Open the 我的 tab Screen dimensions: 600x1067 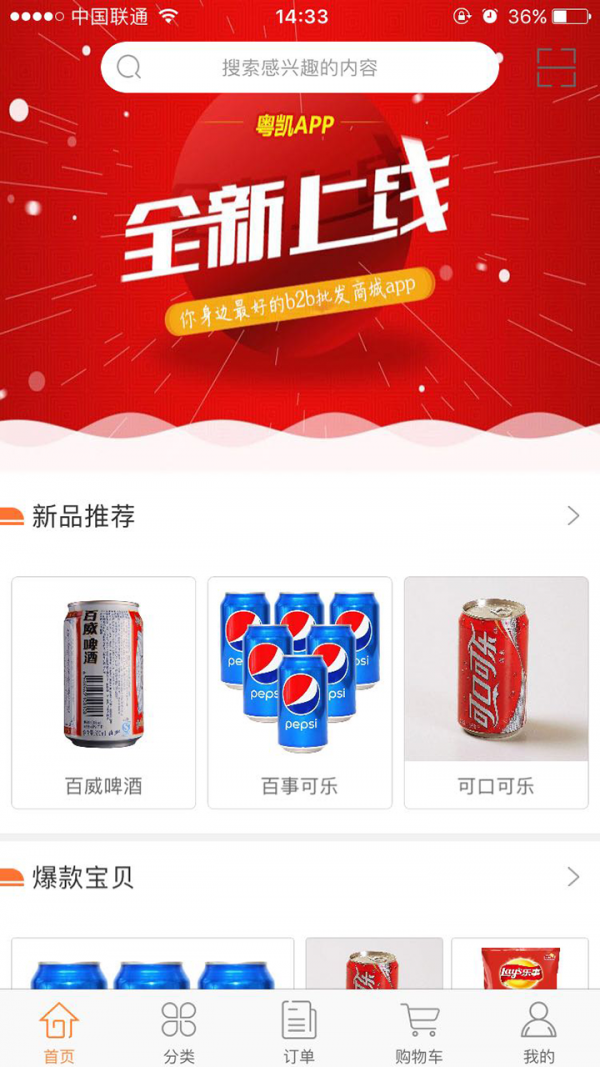pos(539,1032)
